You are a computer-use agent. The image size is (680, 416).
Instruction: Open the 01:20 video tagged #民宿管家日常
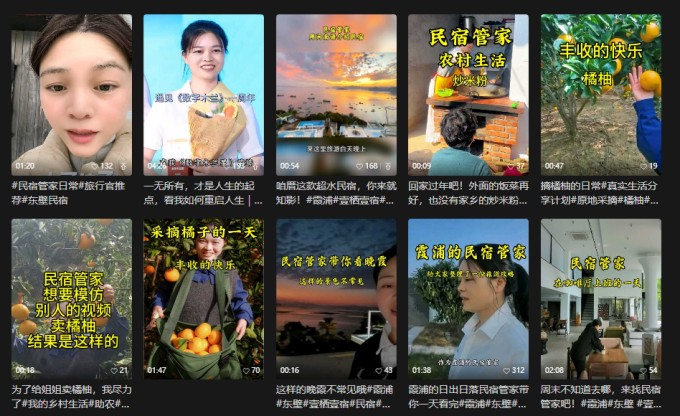point(71,95)
